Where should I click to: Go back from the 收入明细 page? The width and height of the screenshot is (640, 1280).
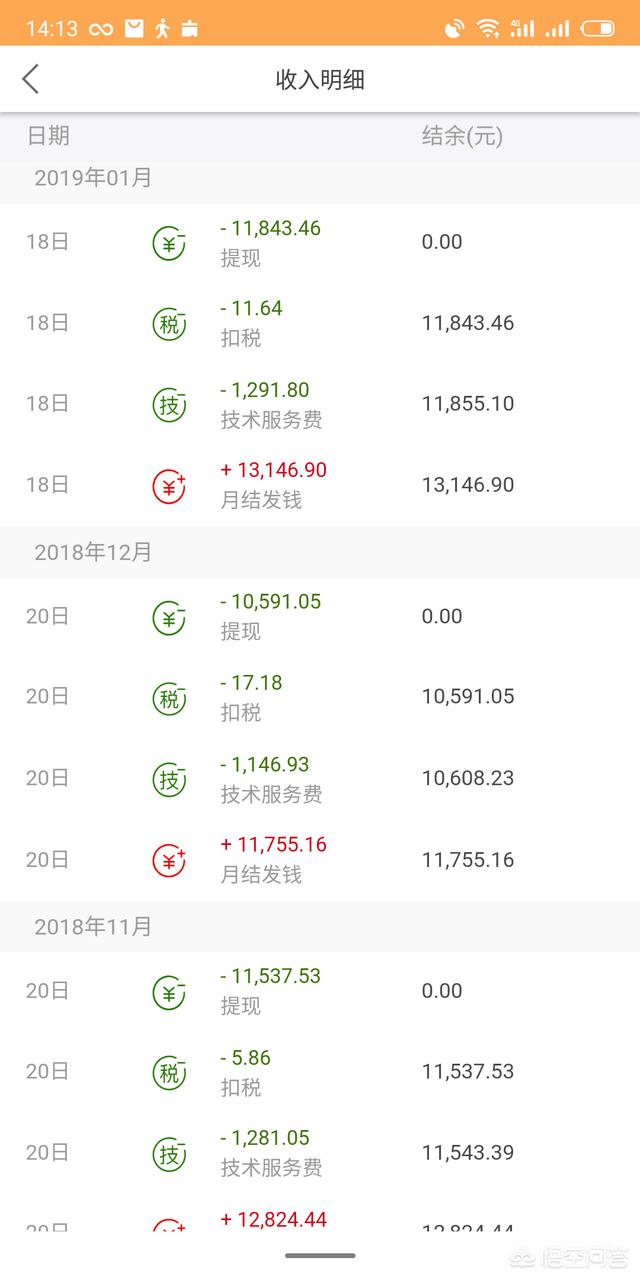tap(31, 79)
